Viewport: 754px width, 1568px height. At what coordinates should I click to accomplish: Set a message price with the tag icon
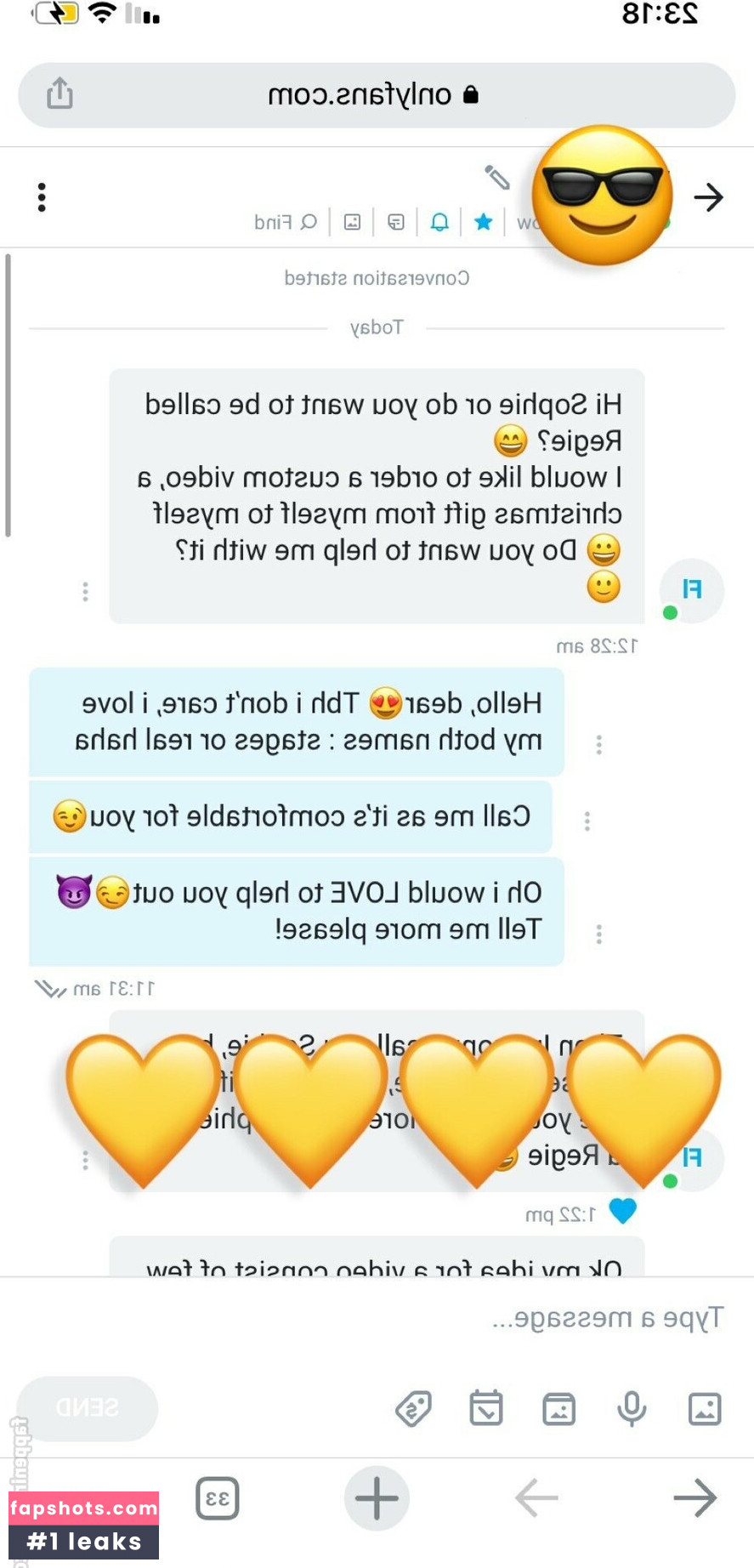(413, 1409)
